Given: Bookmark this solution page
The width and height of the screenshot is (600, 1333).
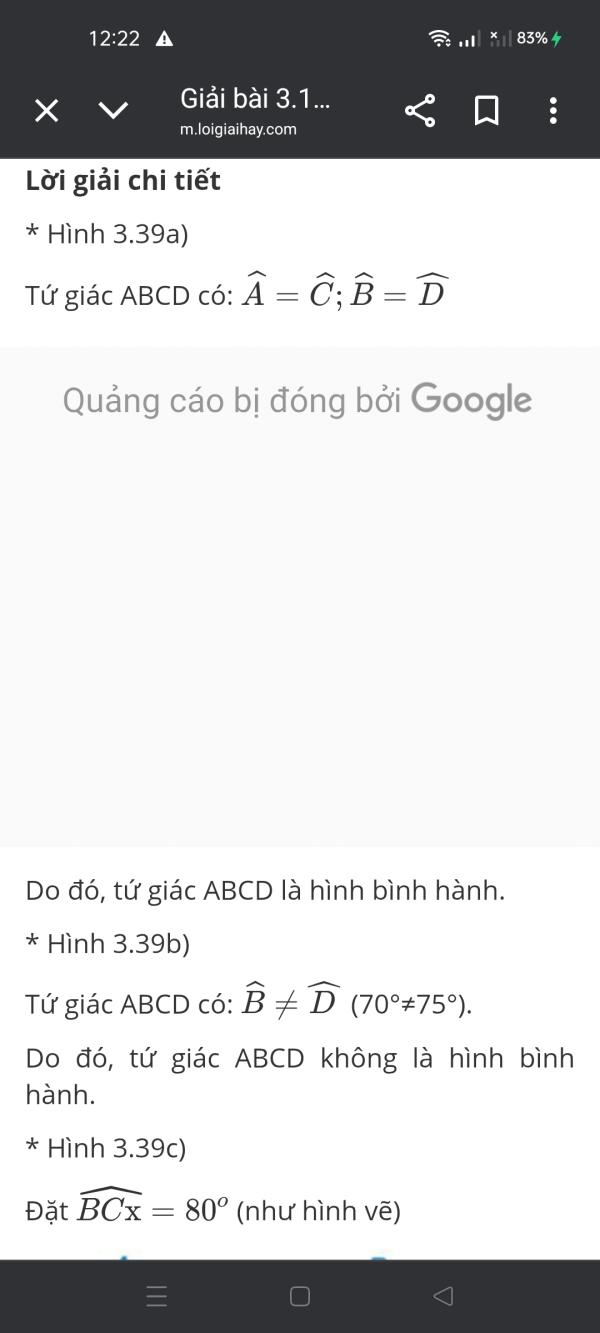Looking at the screenshot, I should click(486, 110).
